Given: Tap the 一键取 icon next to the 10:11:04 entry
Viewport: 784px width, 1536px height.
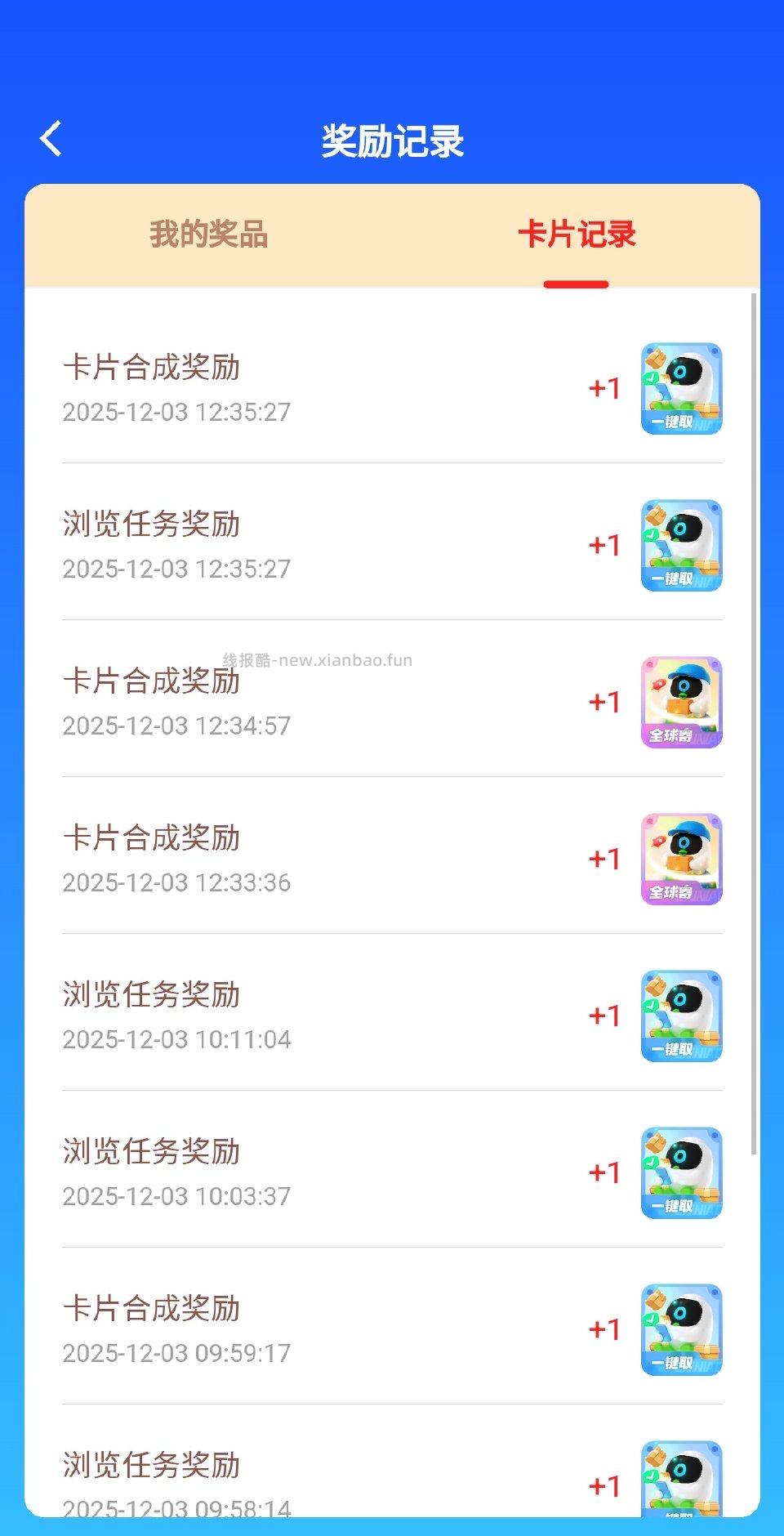Looking at the screenshot, I should coord(682,1016).
